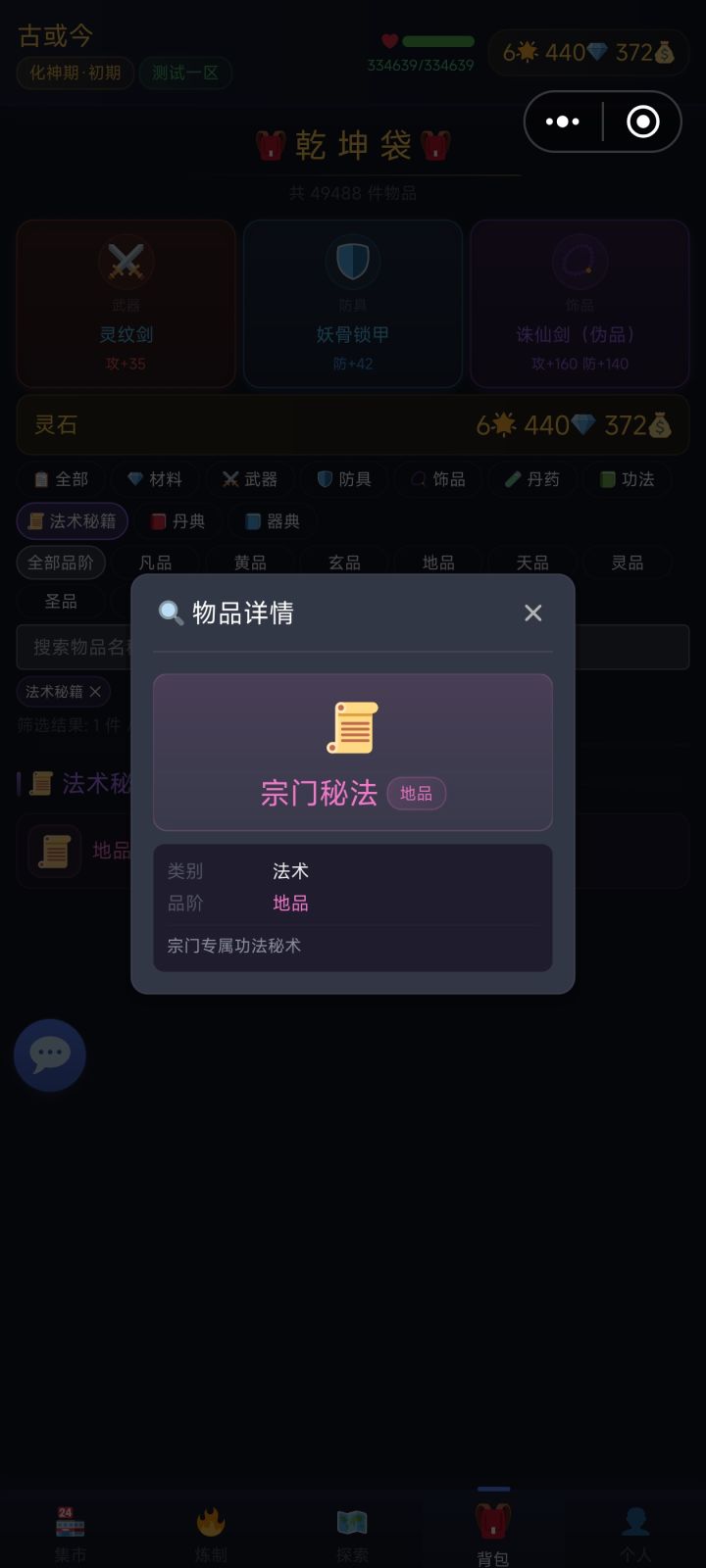This screenshot has height=1568, width=706.
Task: Toggle the 天品 tier filter
Action: coord(532,562)
